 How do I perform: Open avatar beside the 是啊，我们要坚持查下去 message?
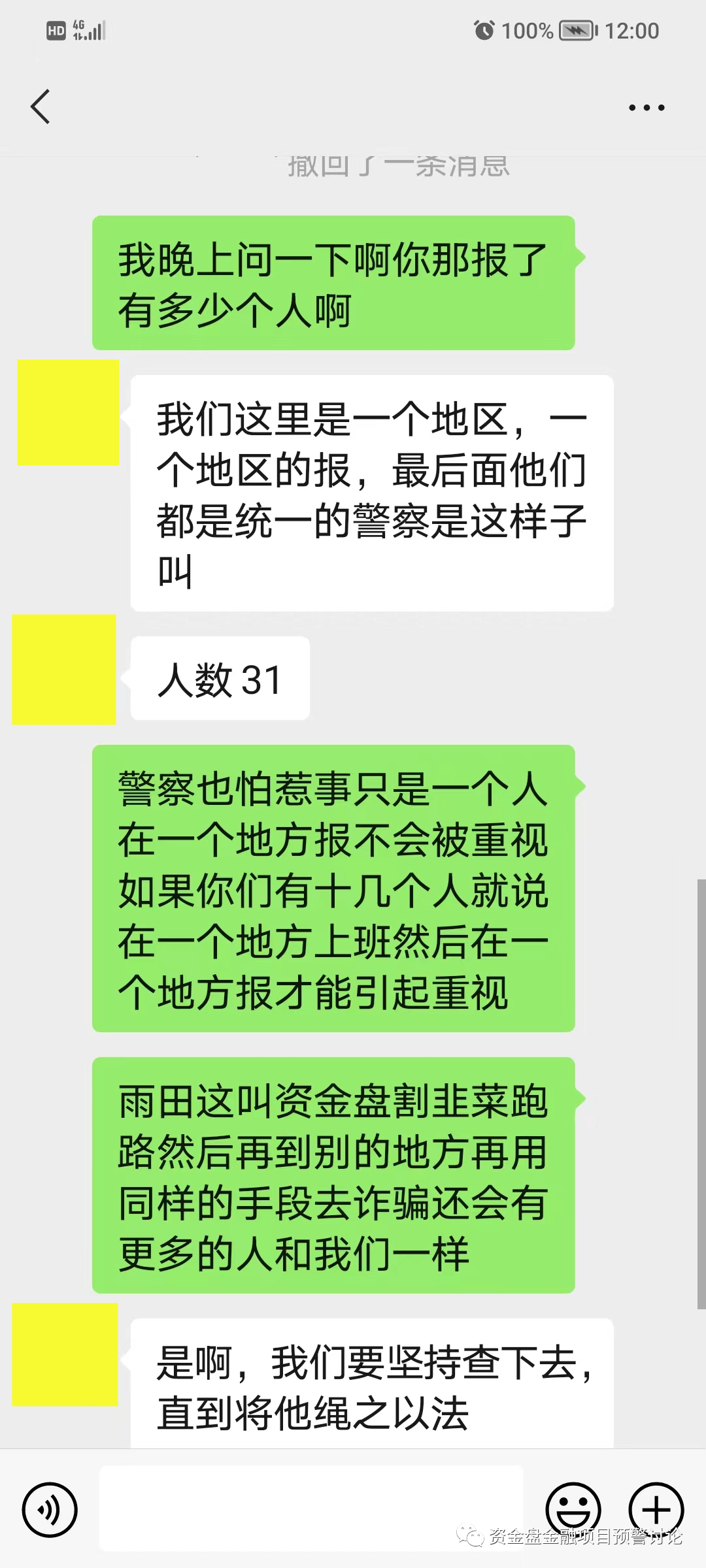[65, 1354]
